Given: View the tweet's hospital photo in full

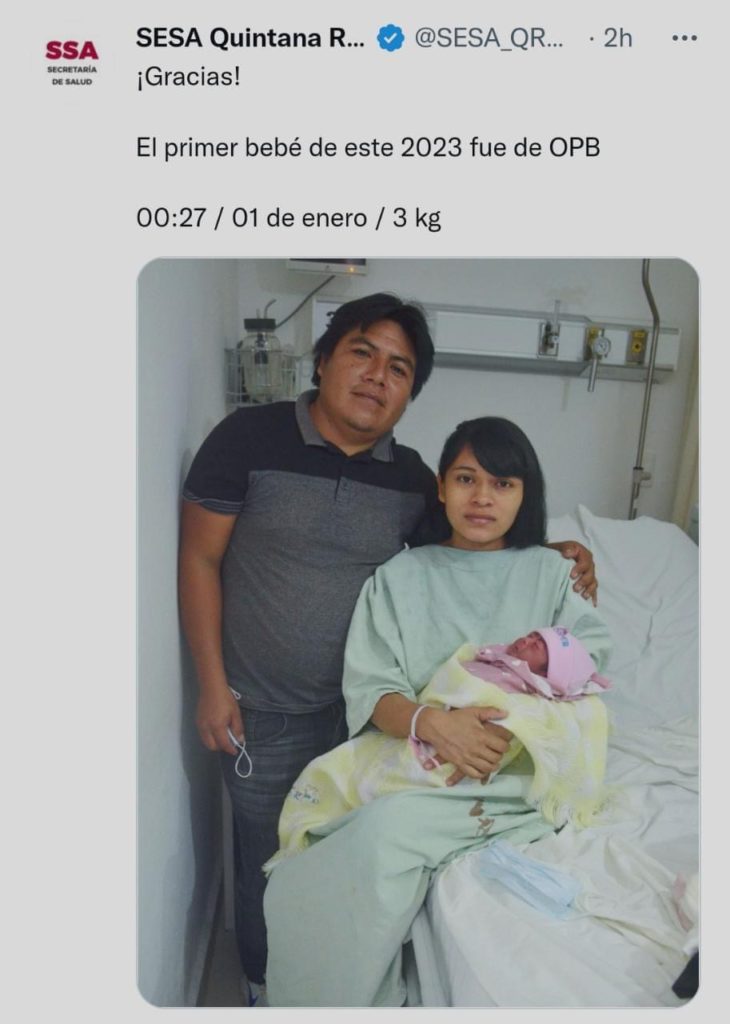Looking at the screenshot, I should [418, 632].
